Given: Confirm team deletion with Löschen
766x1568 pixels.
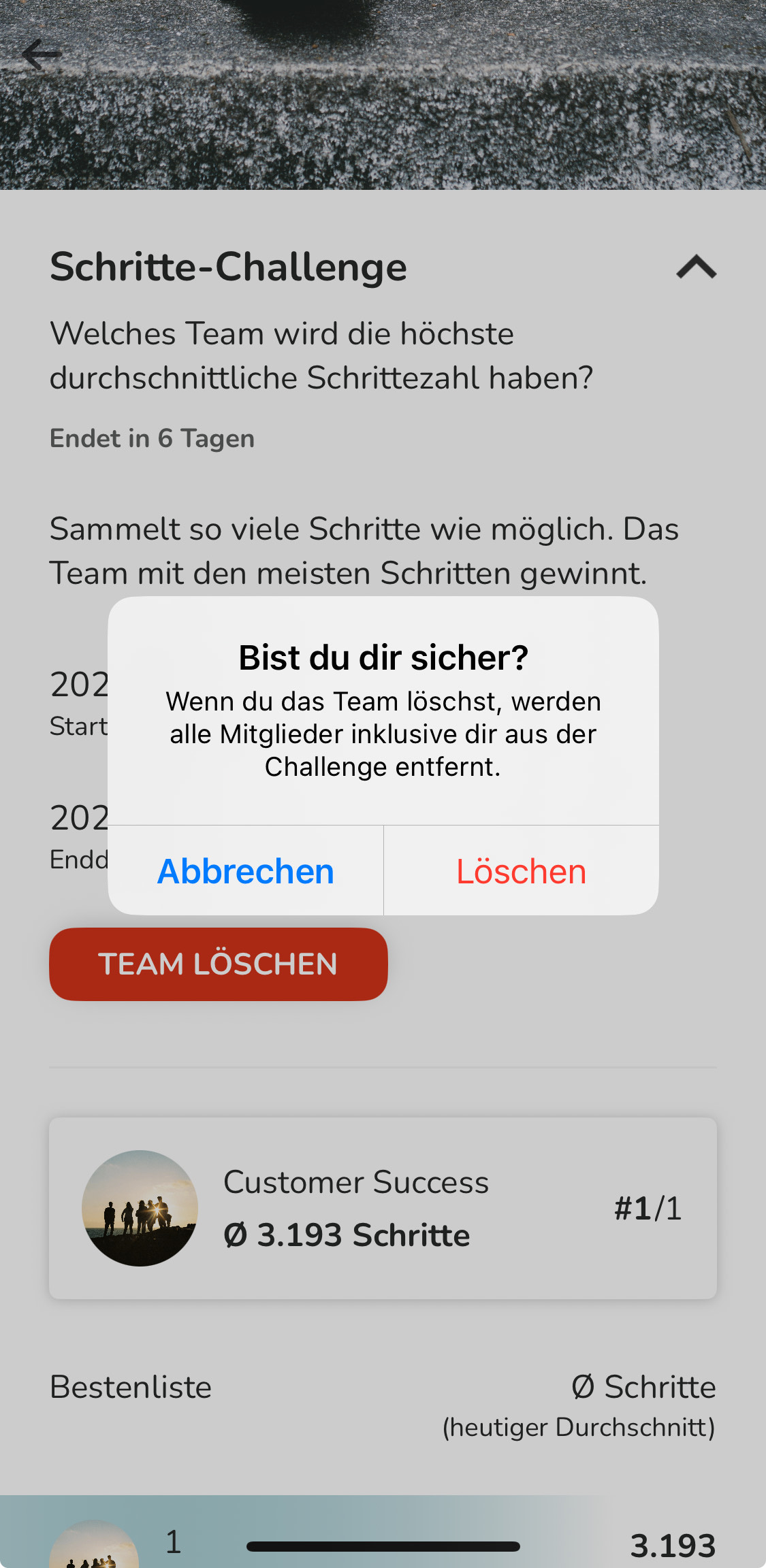Looking at the screenshot, I should point(521,871).
